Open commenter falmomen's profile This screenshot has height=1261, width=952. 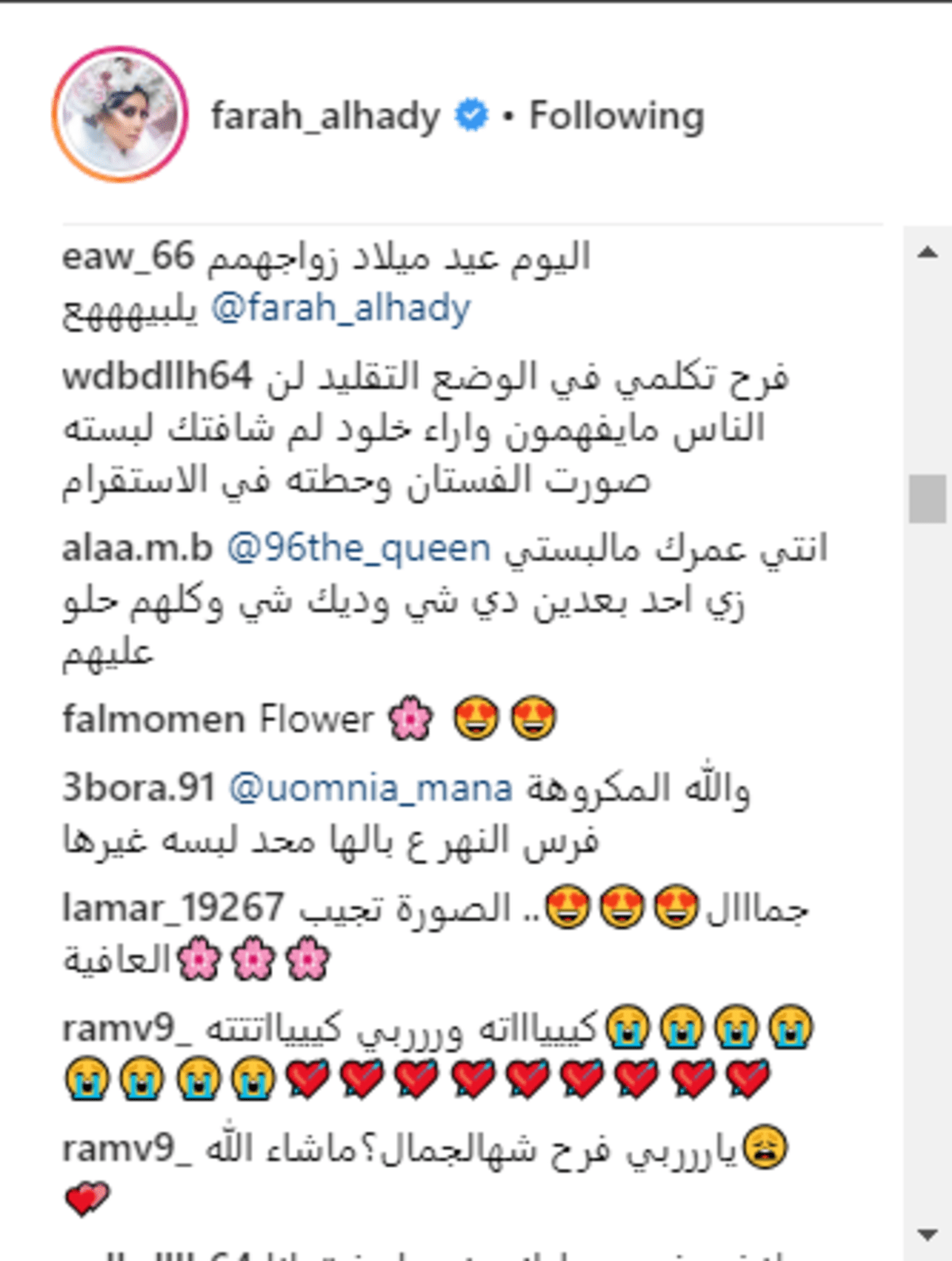[153, 720]
